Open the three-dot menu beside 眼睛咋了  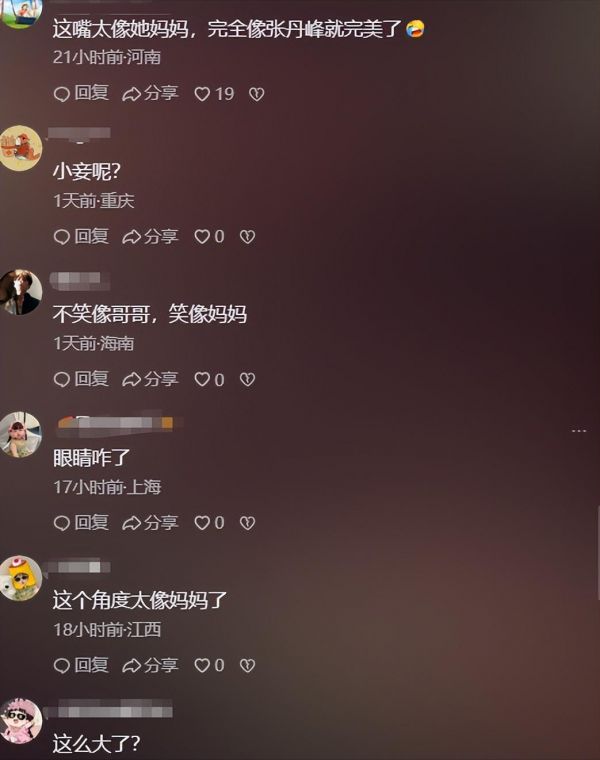(x=578, y=430)
